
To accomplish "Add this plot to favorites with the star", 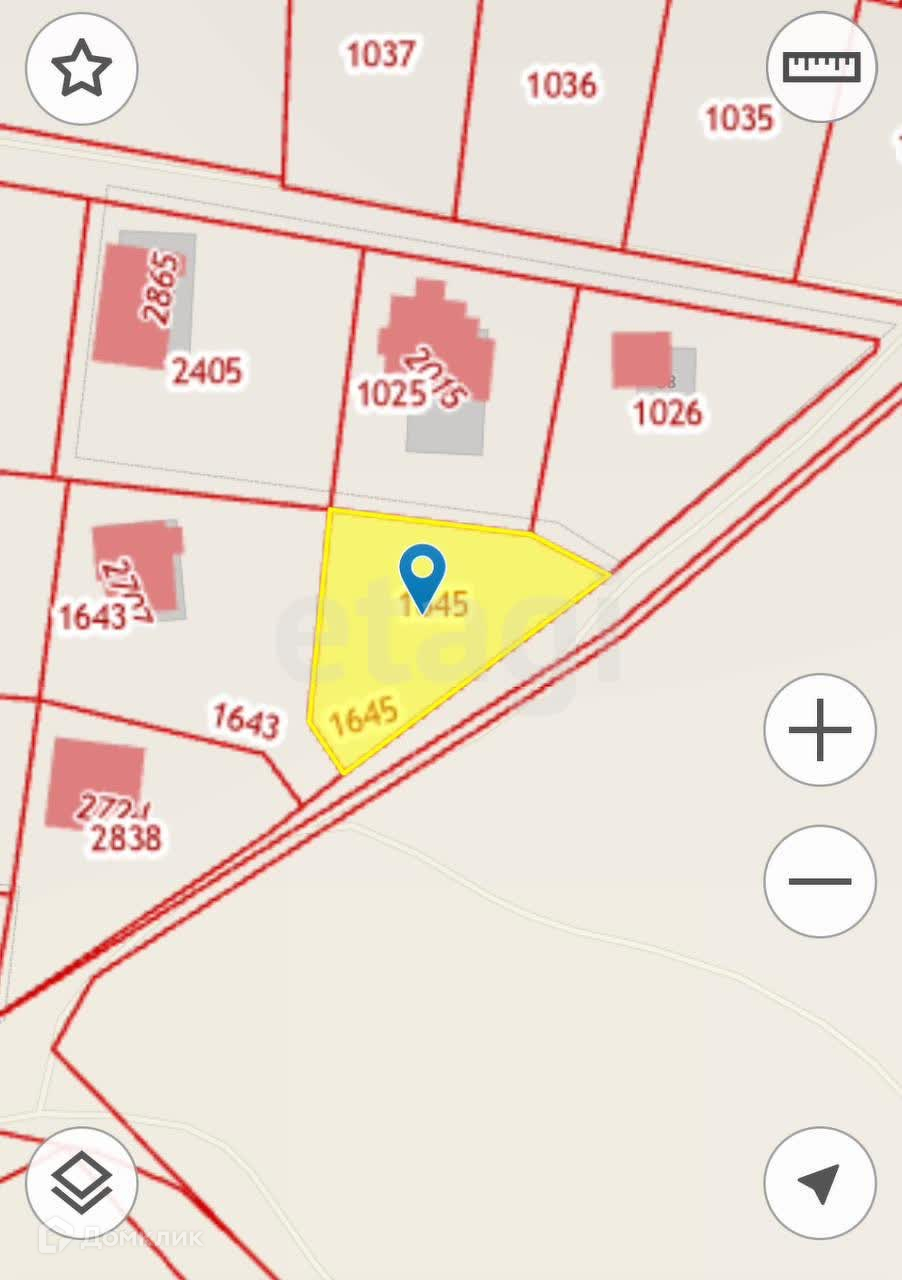I will pyautogui.click(x=81, y=69).
